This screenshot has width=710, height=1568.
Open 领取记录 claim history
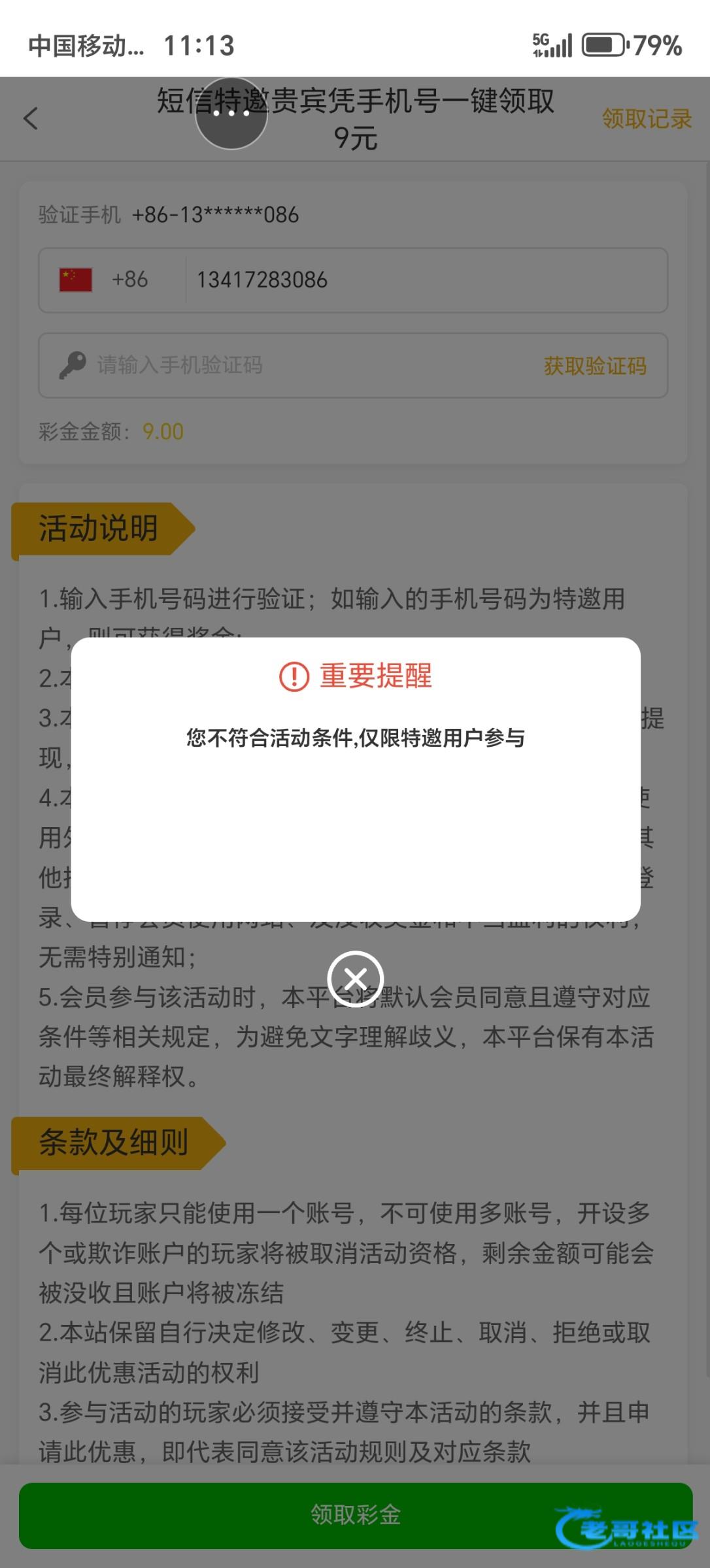point(646,119)
